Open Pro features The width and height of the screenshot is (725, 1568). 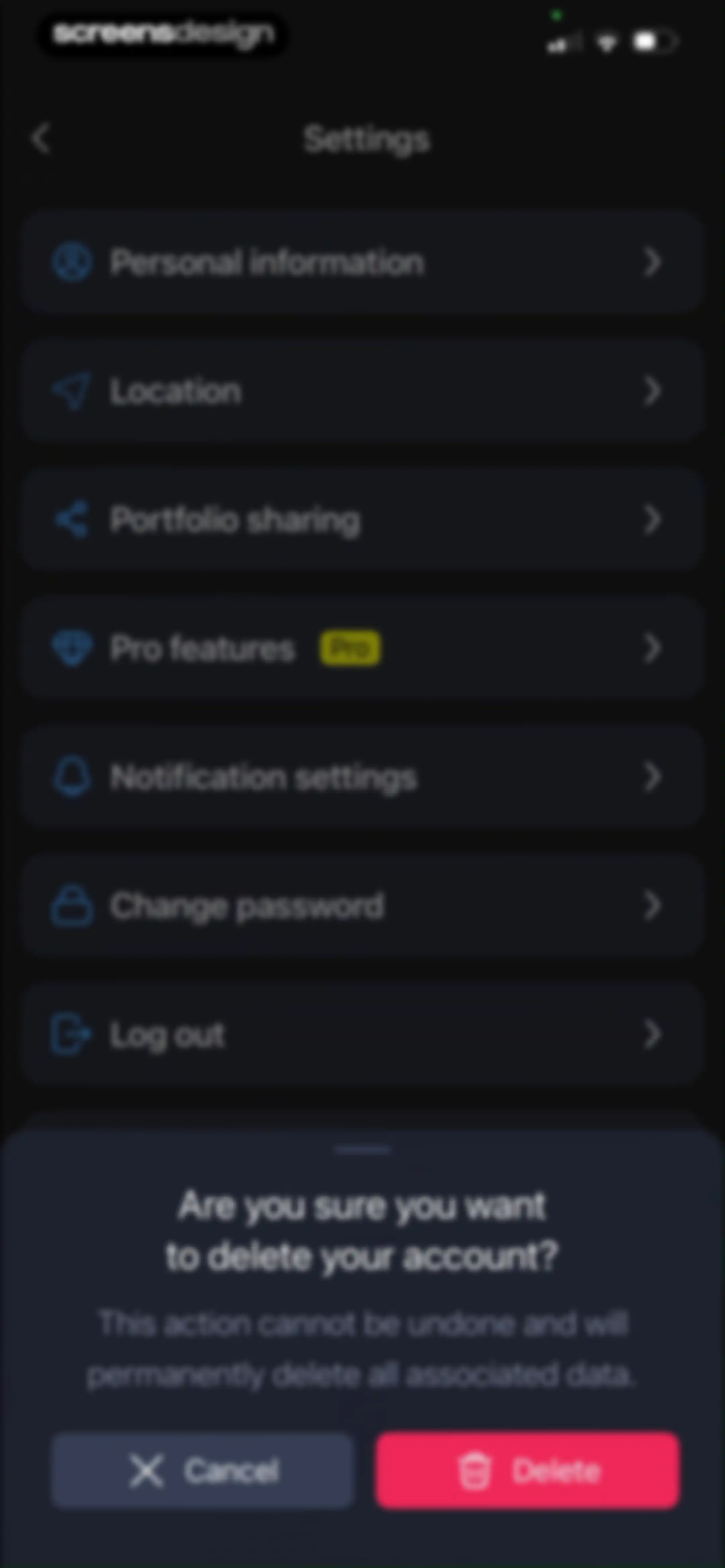[363, 648]
